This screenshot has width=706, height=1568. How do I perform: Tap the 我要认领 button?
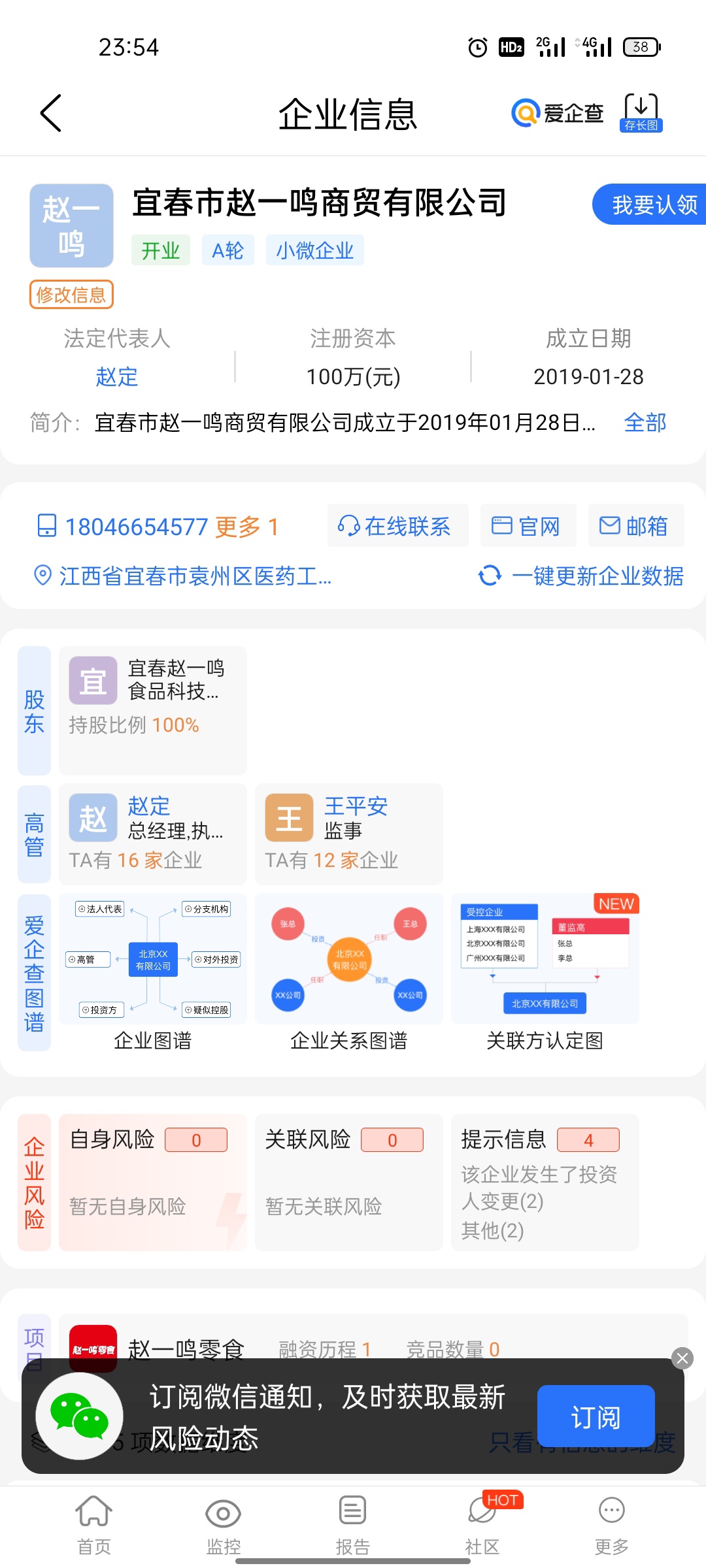point(651,204)
